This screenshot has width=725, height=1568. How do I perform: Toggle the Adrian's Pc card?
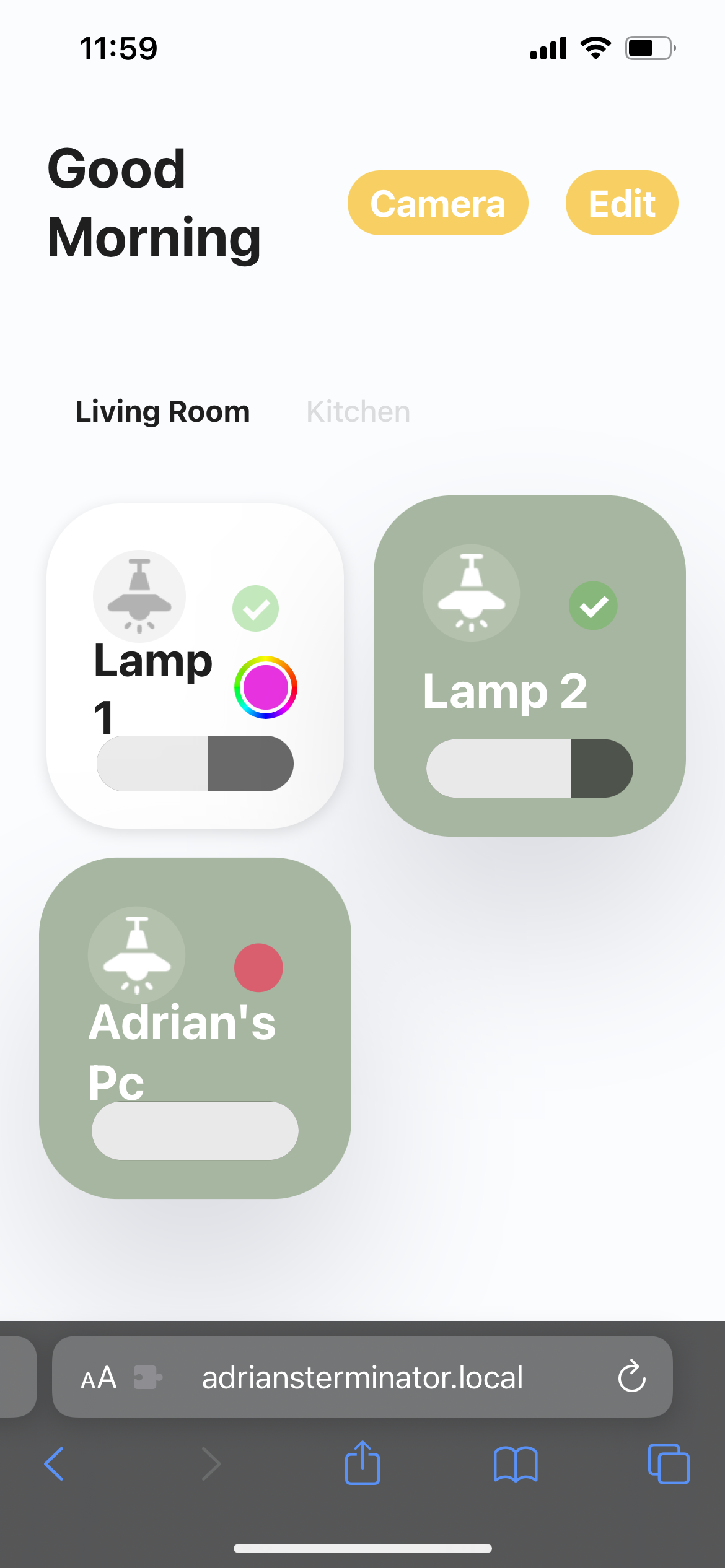point(195,1028)
